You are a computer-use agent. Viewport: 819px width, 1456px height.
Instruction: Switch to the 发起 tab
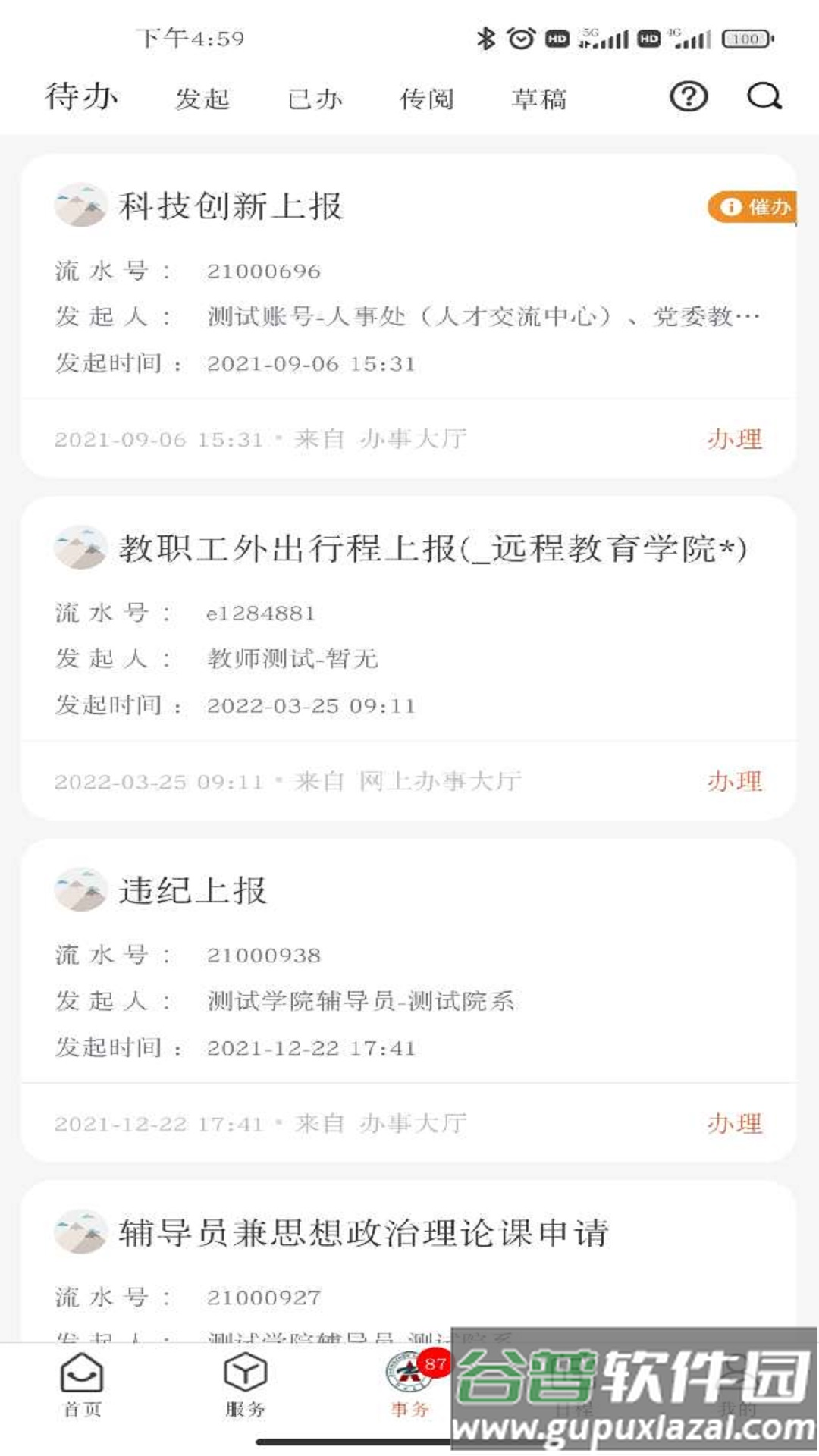(x=202, y=99)
